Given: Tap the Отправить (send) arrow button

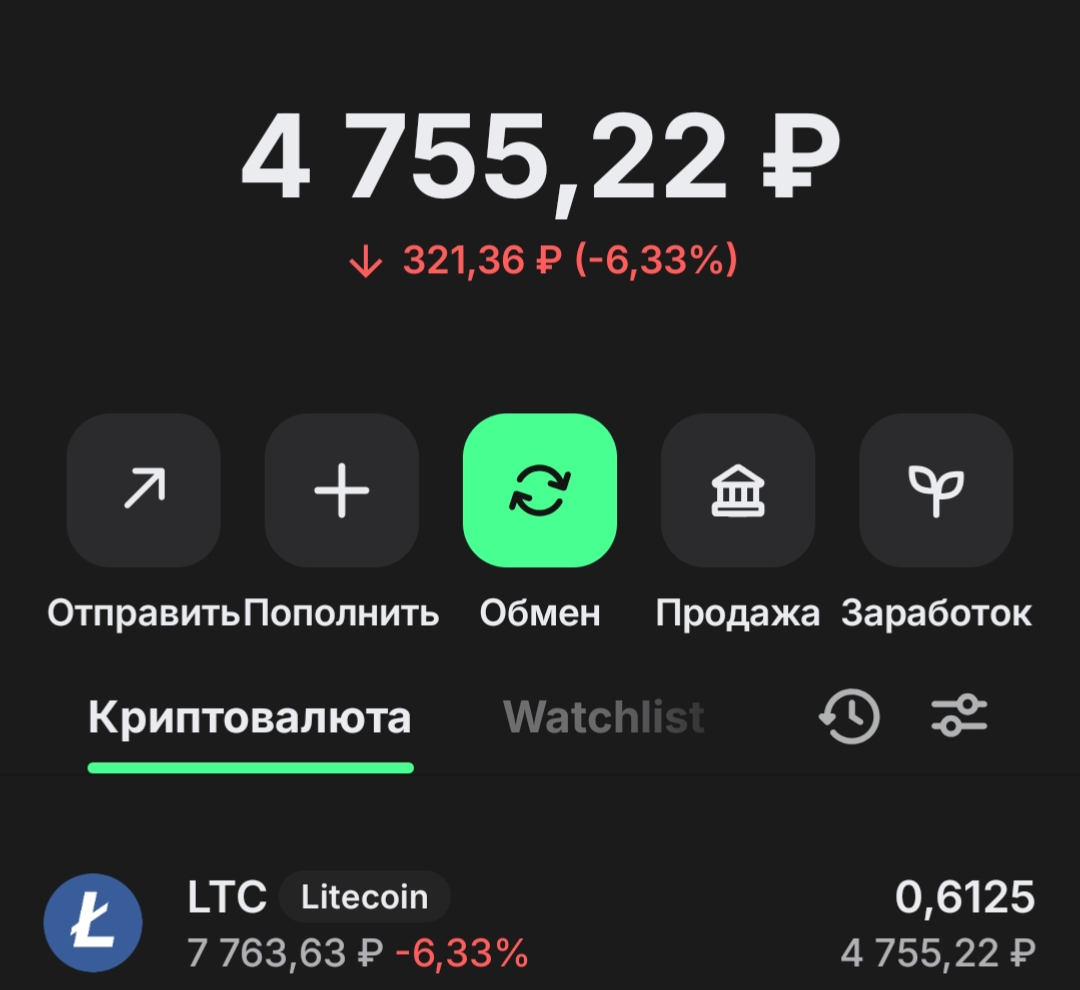Looking at the screenshot, I should pyautogui.click(x=143, y=491).
